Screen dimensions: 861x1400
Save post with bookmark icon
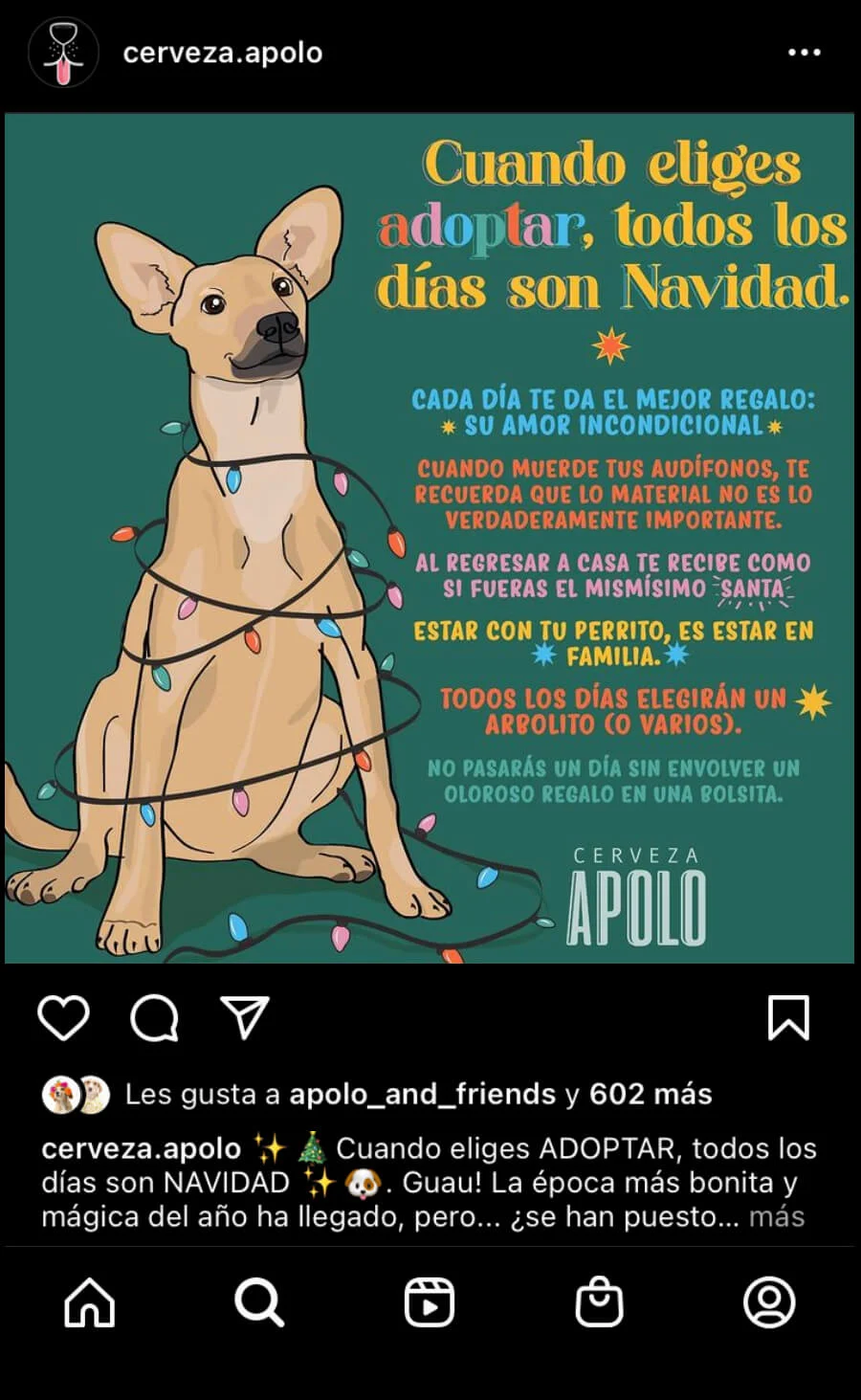(788, 1017)
